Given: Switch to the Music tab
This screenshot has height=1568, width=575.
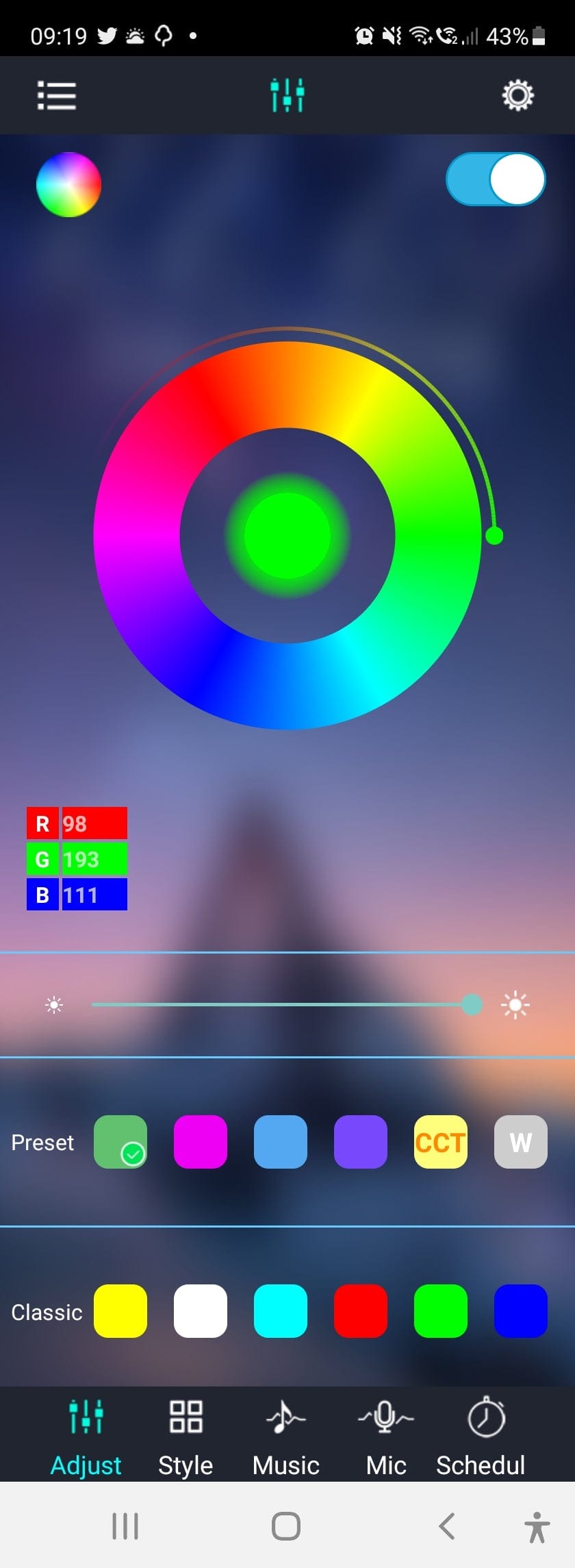Looking at the screenshot, I should point(285,1436).
